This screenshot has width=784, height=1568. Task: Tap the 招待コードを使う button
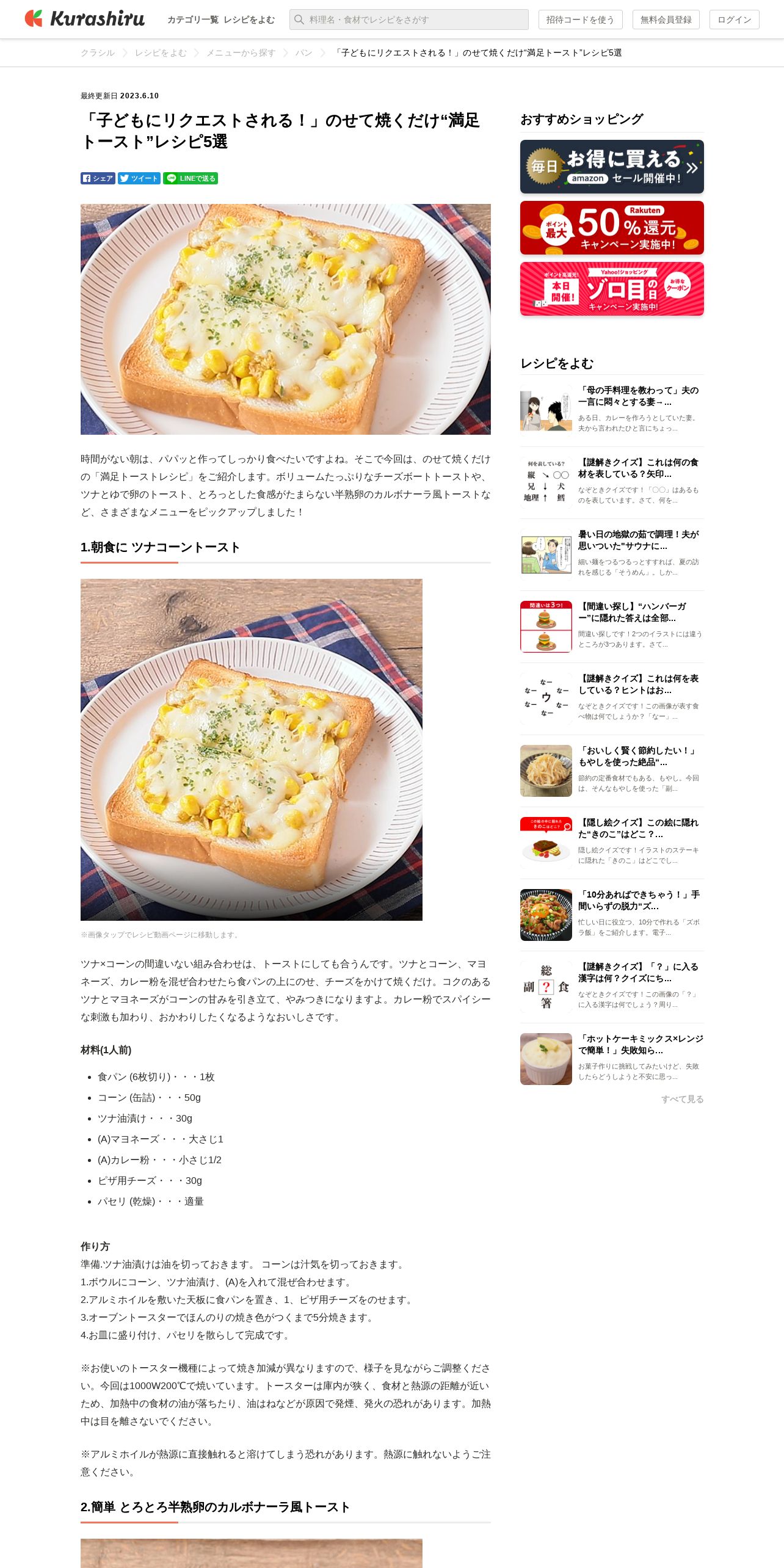tap(580, 20)
